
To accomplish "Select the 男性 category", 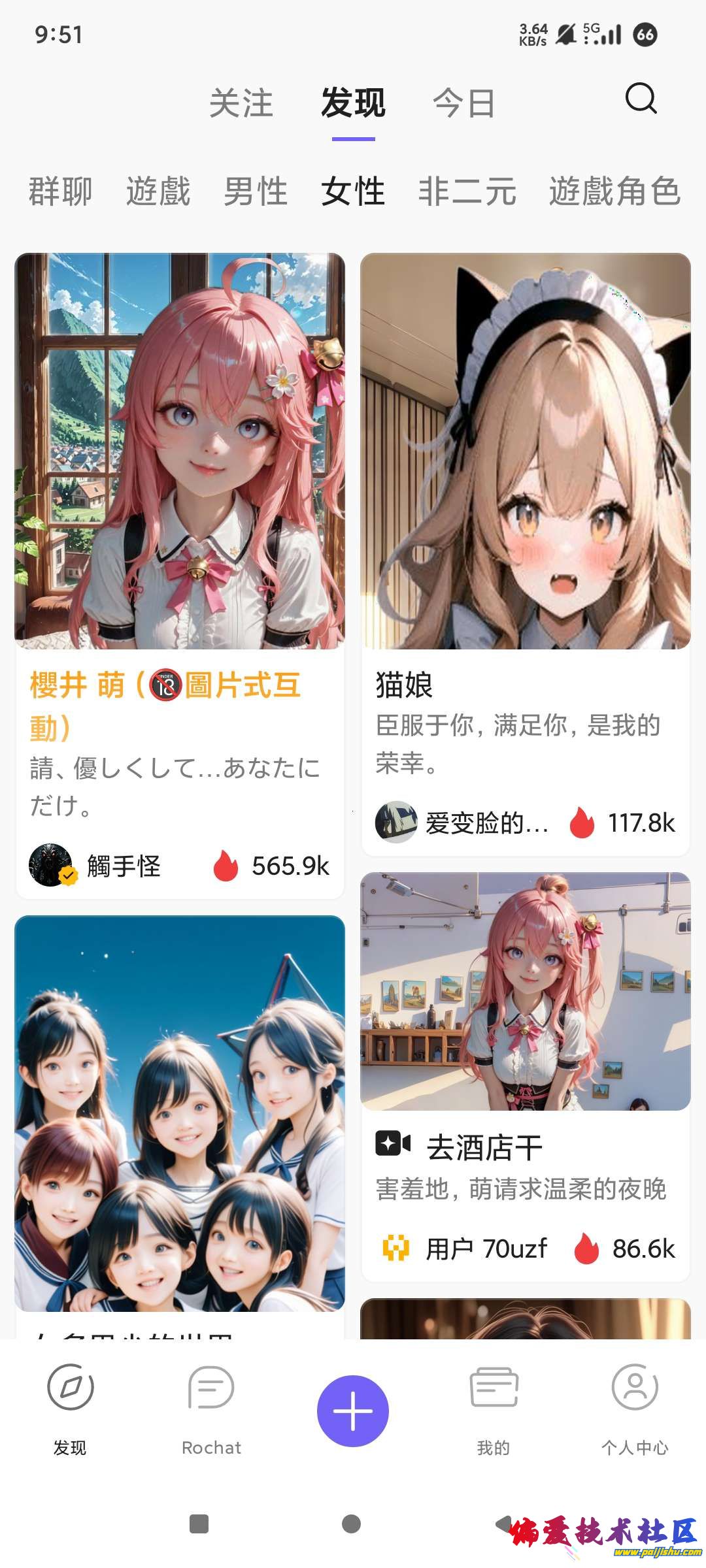I will point(256,191).
